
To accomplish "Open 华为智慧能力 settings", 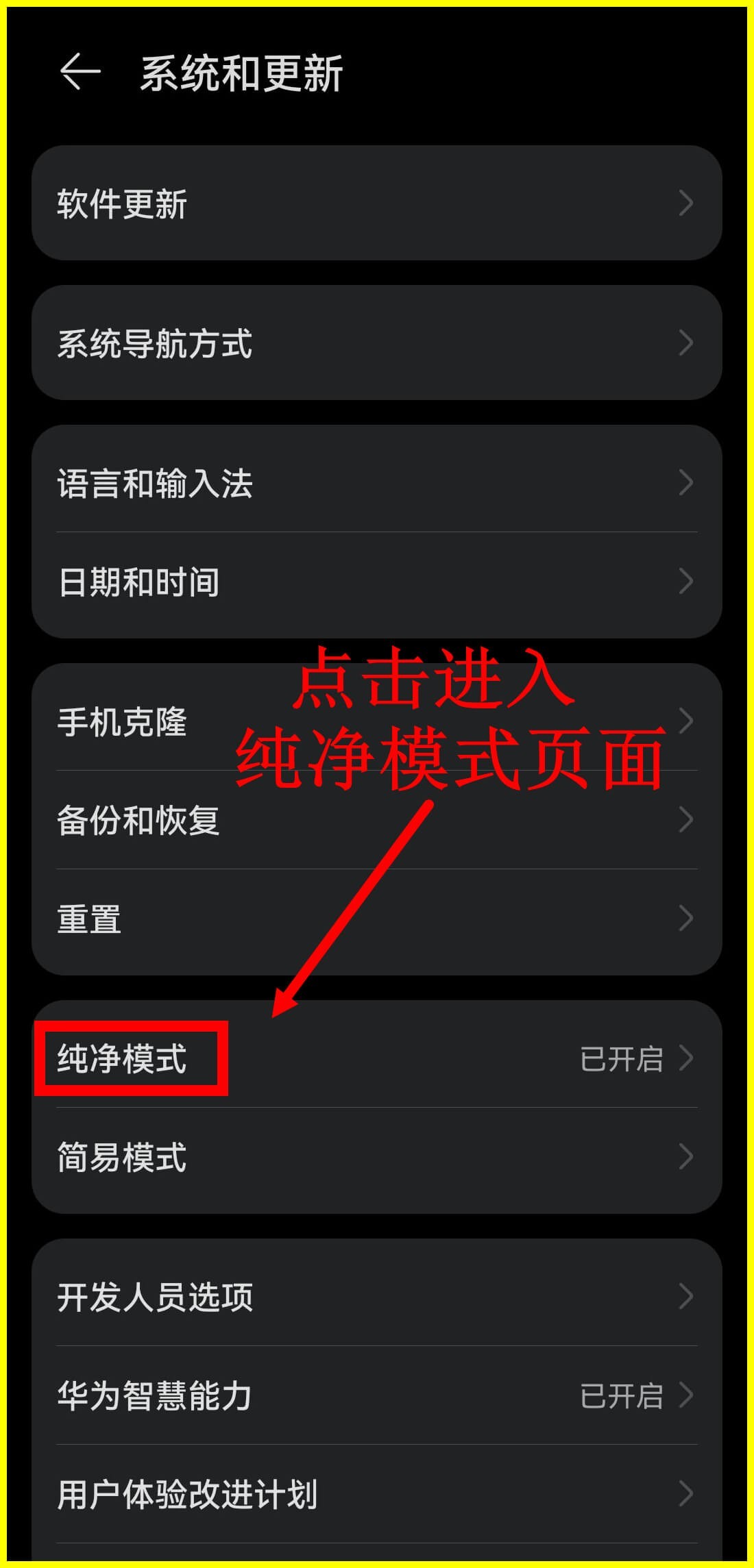I will pos(376,1395).
